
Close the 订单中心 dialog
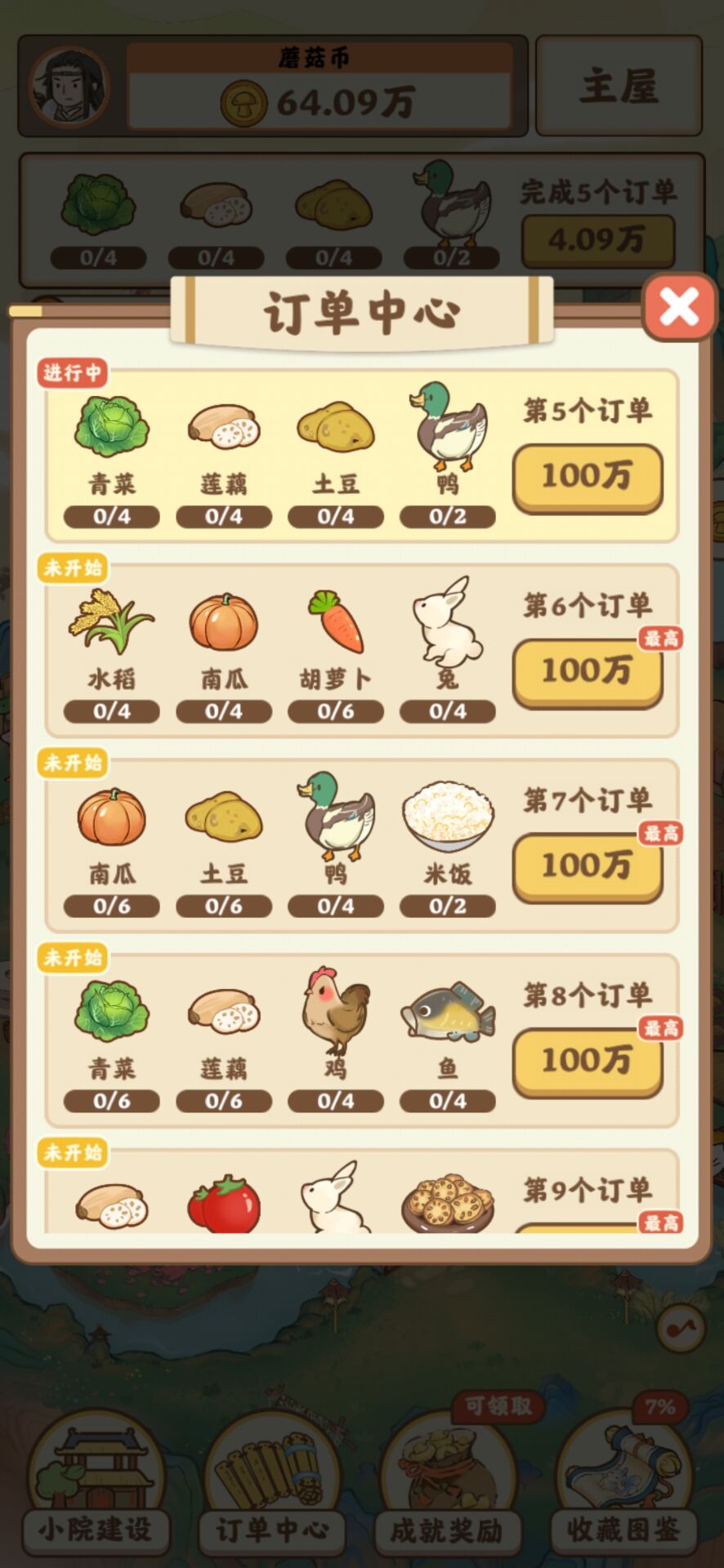(x=679, y=307)
